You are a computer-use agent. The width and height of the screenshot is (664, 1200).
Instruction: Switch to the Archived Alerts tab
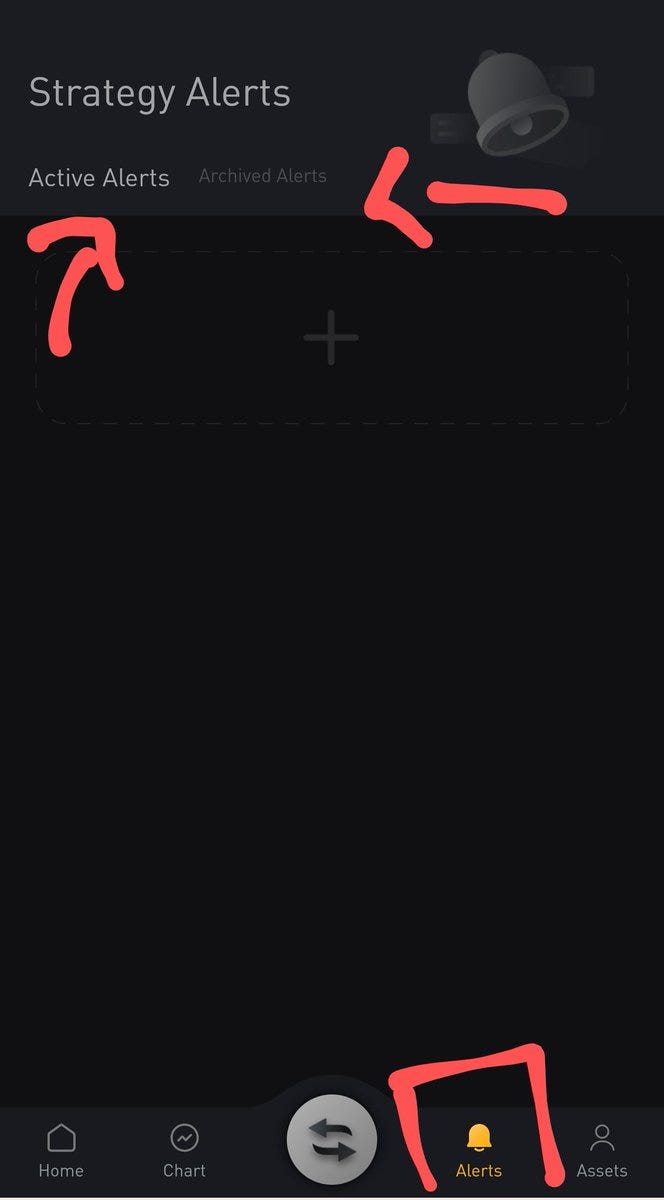click(x=262, y=176)
